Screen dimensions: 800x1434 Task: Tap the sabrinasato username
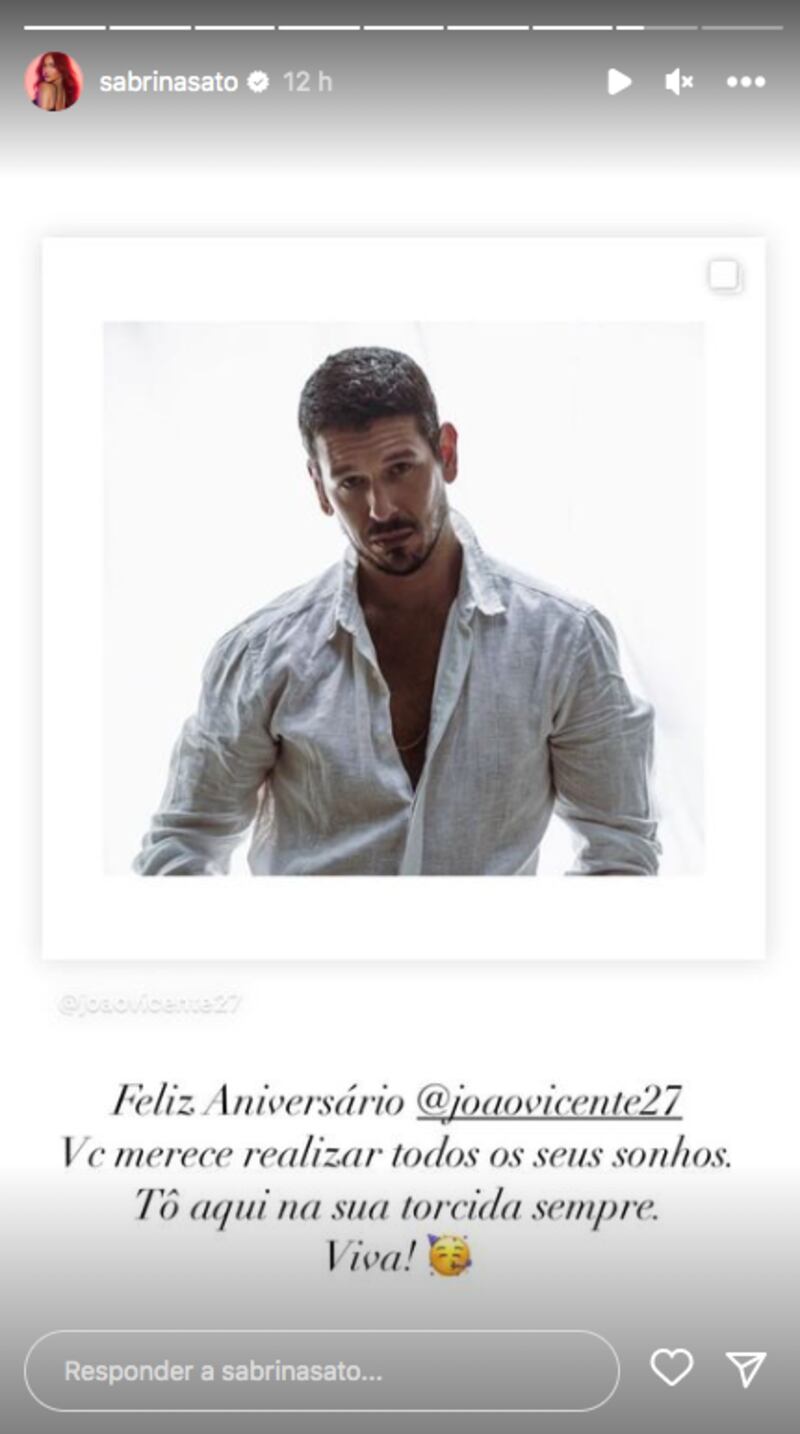pyautogui.click(x=168, y=82)
